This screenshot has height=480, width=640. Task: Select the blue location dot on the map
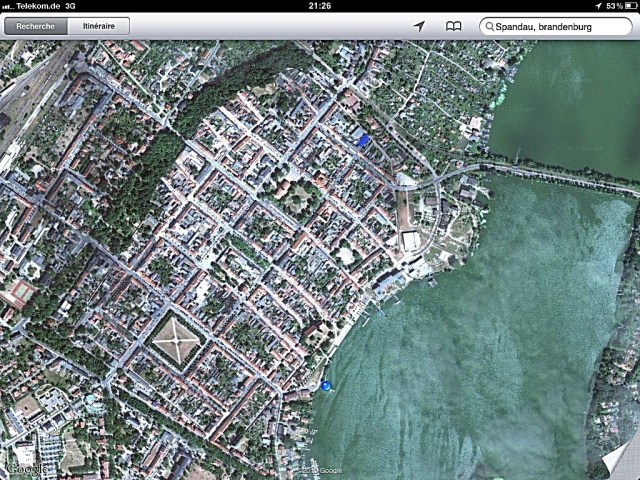pos(326,385)
